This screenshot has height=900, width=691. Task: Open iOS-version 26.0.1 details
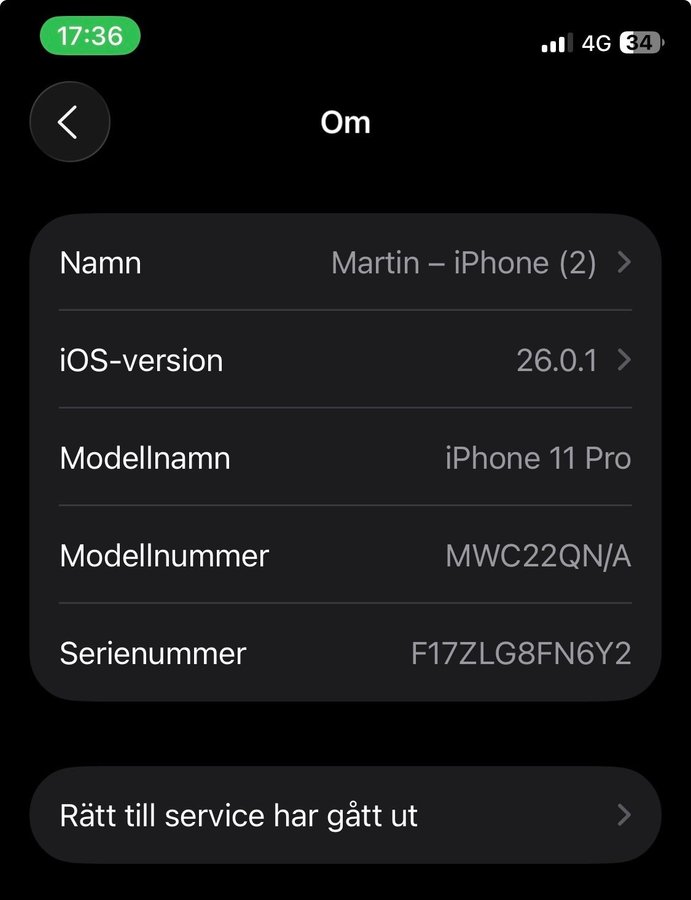coord(345,360)
